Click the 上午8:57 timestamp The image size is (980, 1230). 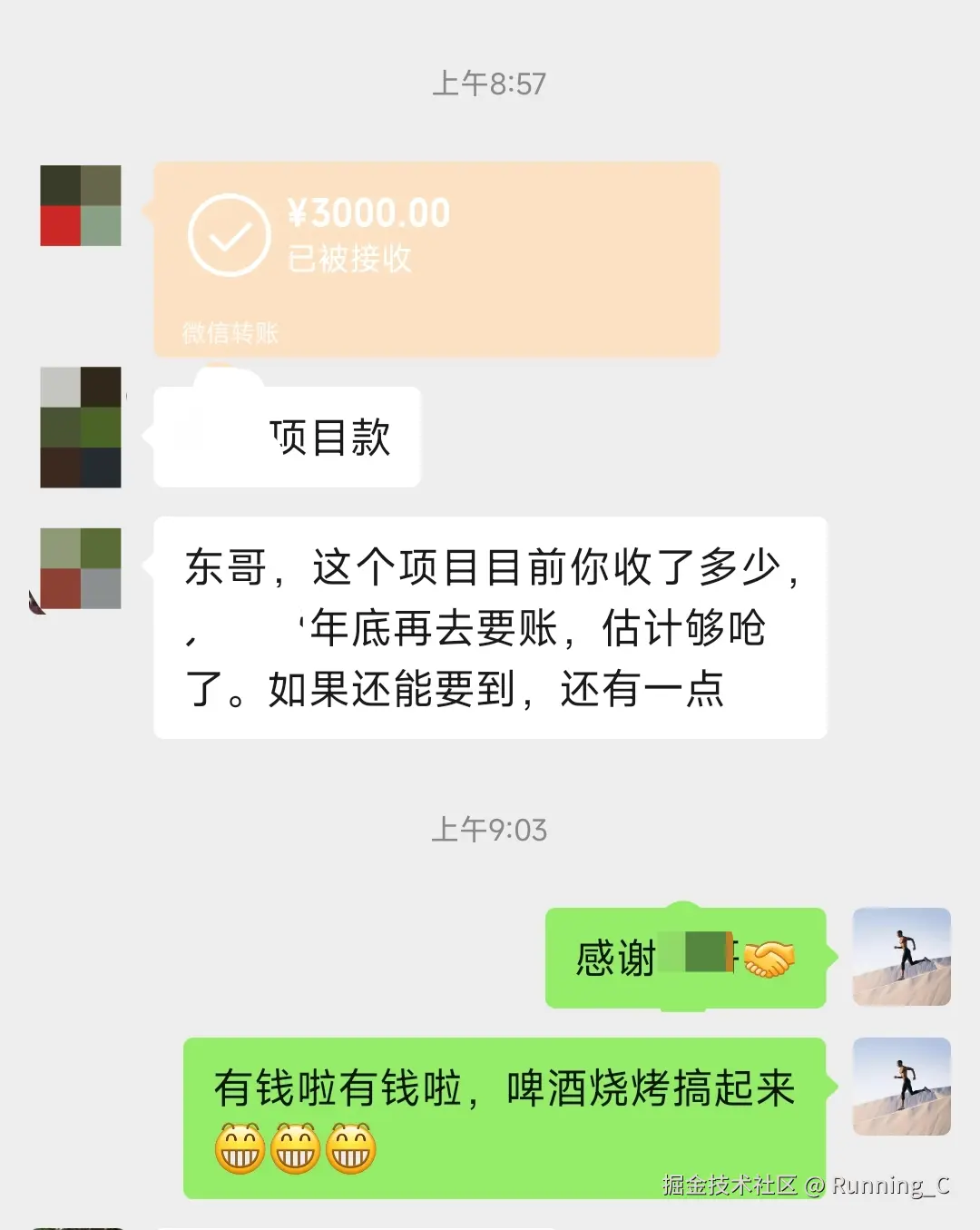490,83
